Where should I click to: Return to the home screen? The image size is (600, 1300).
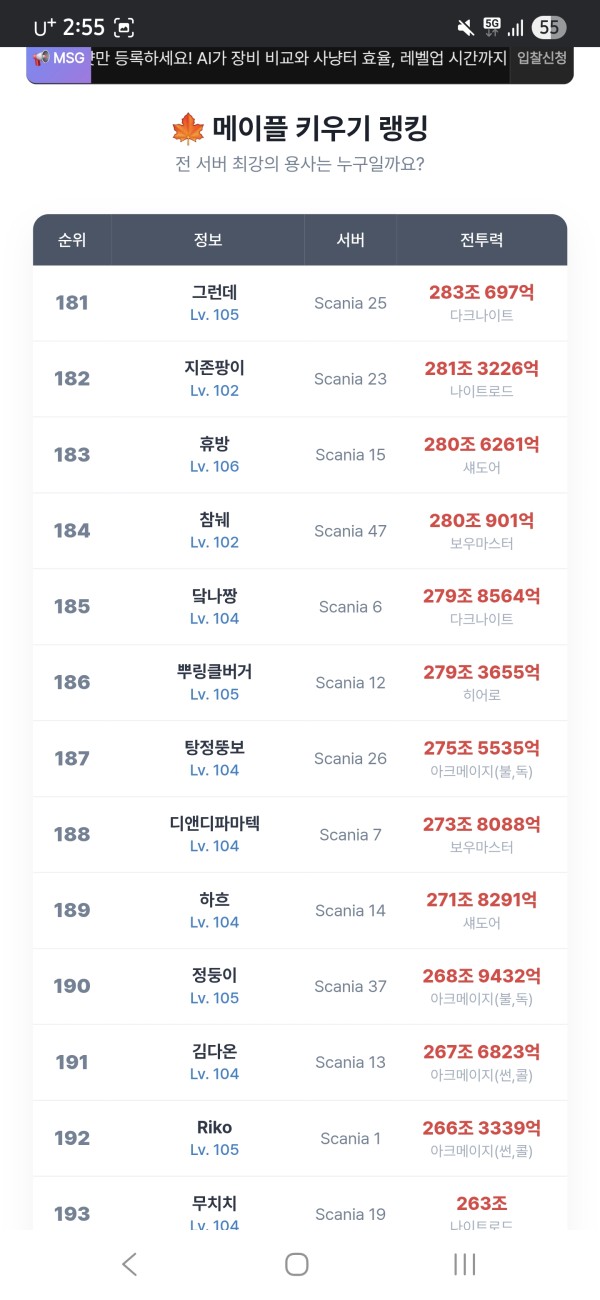click(297, 1264)
